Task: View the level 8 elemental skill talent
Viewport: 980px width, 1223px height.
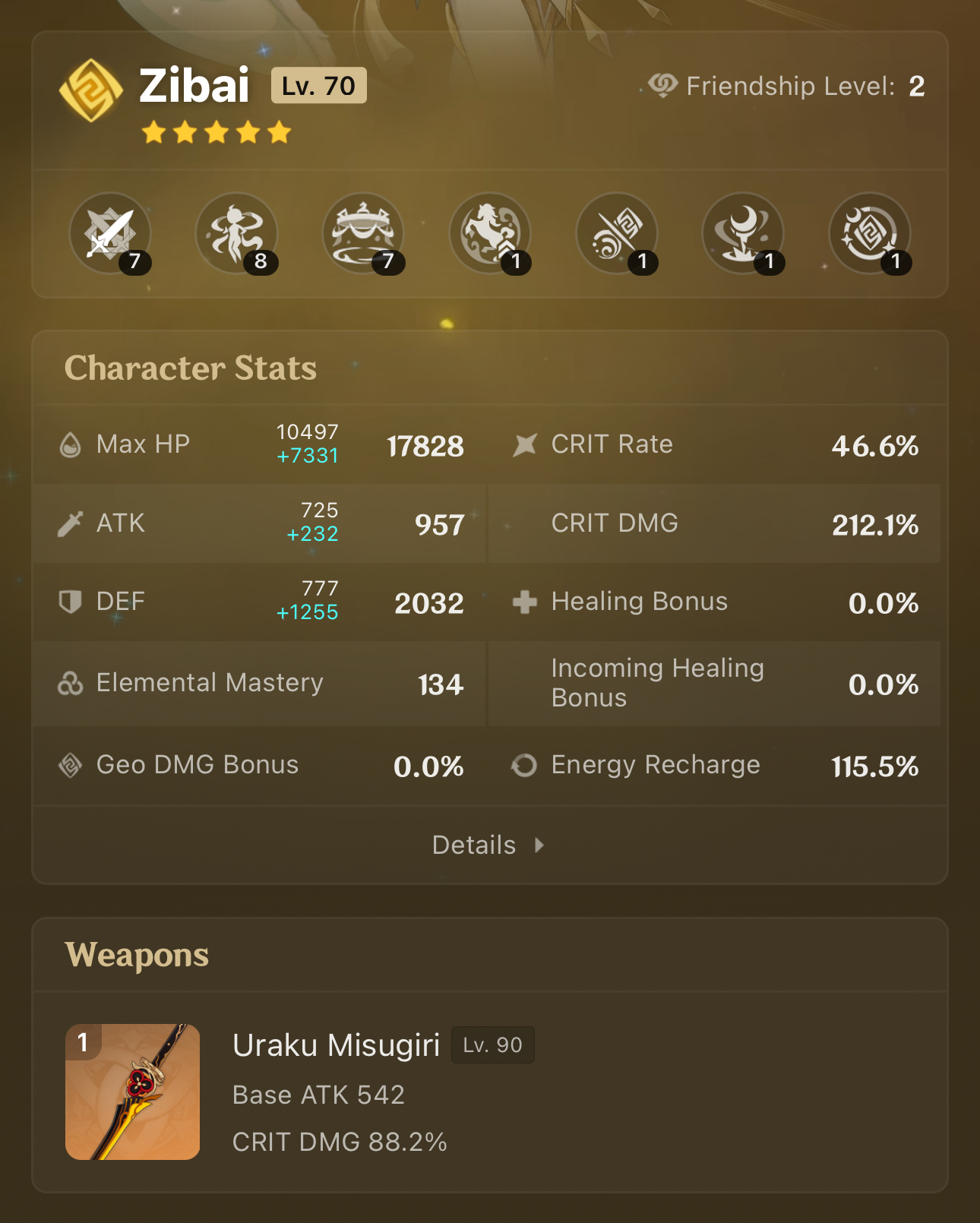Action: click(x=236, y=234)
